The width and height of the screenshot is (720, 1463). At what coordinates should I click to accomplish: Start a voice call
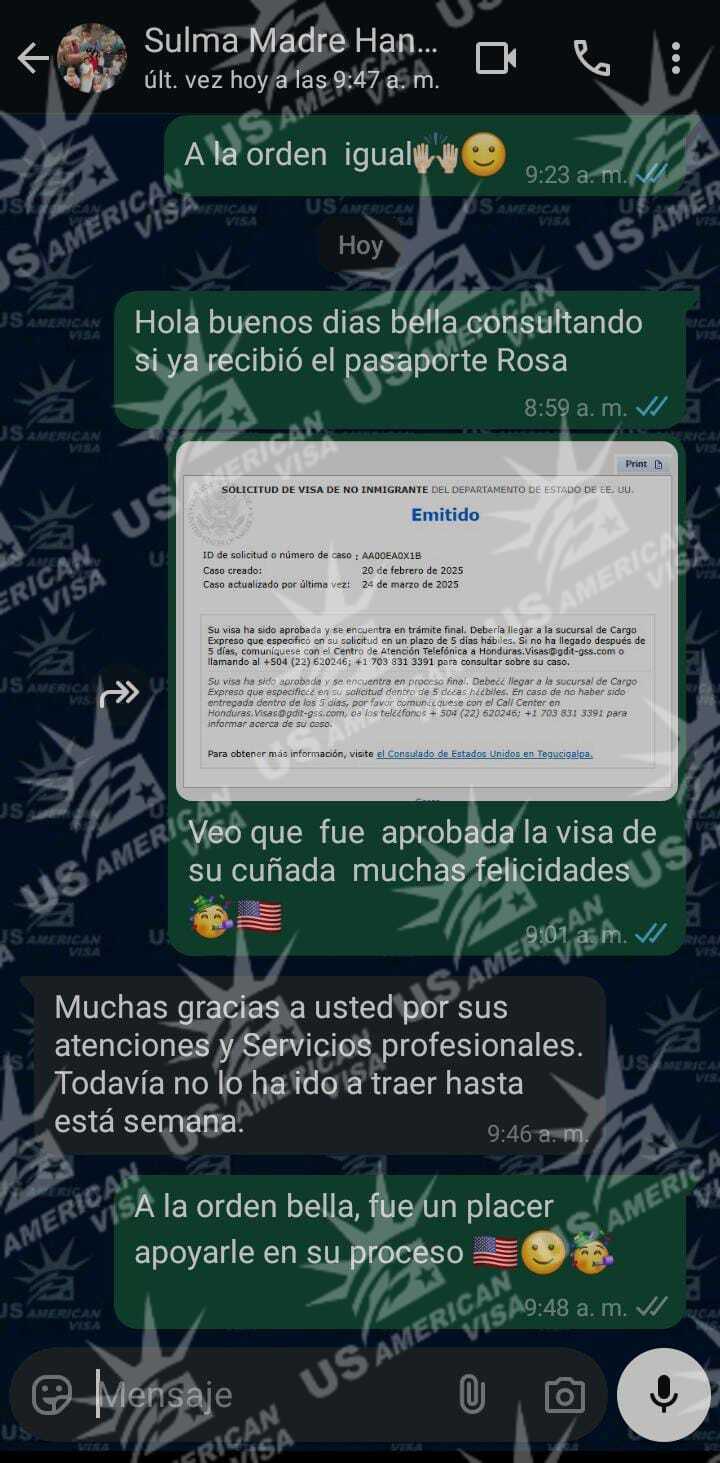click(591, 59)
